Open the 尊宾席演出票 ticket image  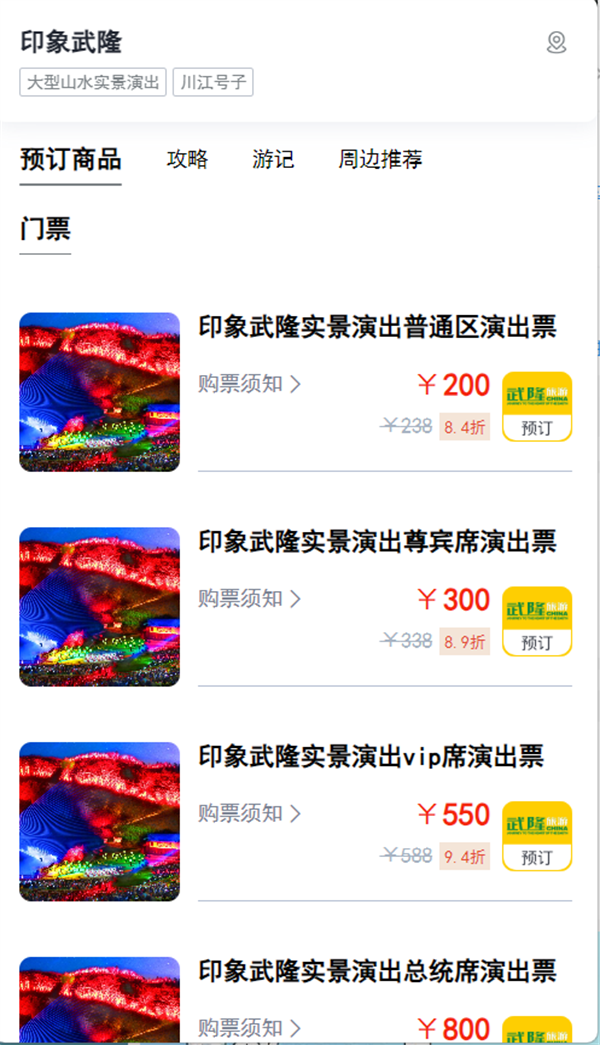tap(99, 607)
